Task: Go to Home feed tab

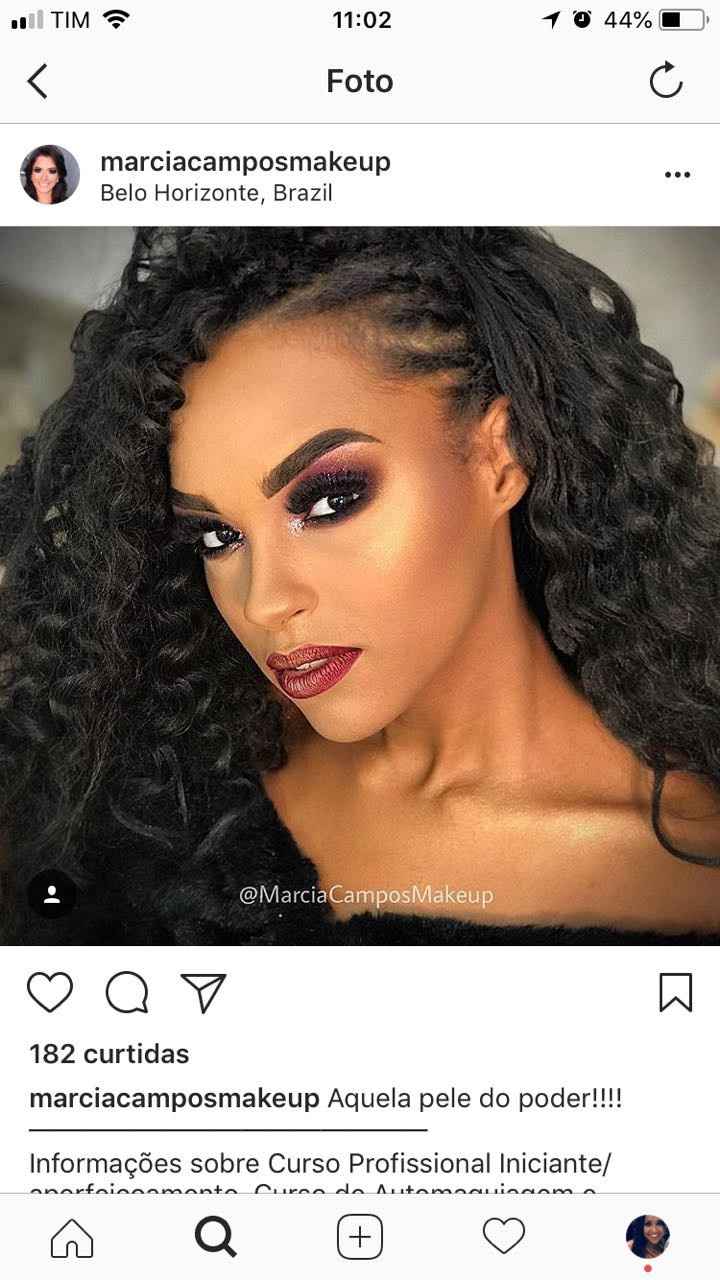Action: click(72, 1238)
